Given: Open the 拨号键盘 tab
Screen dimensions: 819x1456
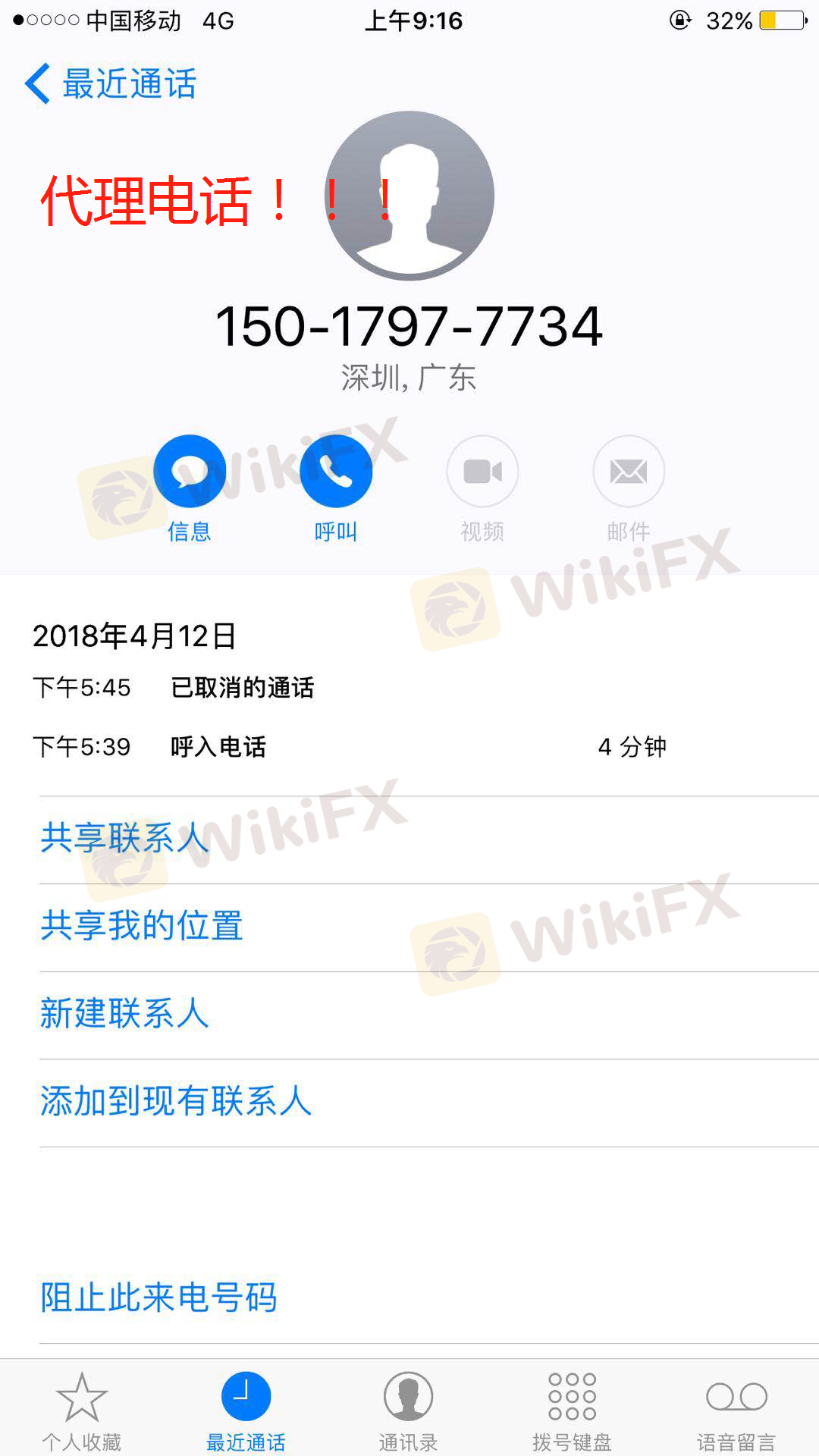Looking at the screenshot, I should 572,1409.
